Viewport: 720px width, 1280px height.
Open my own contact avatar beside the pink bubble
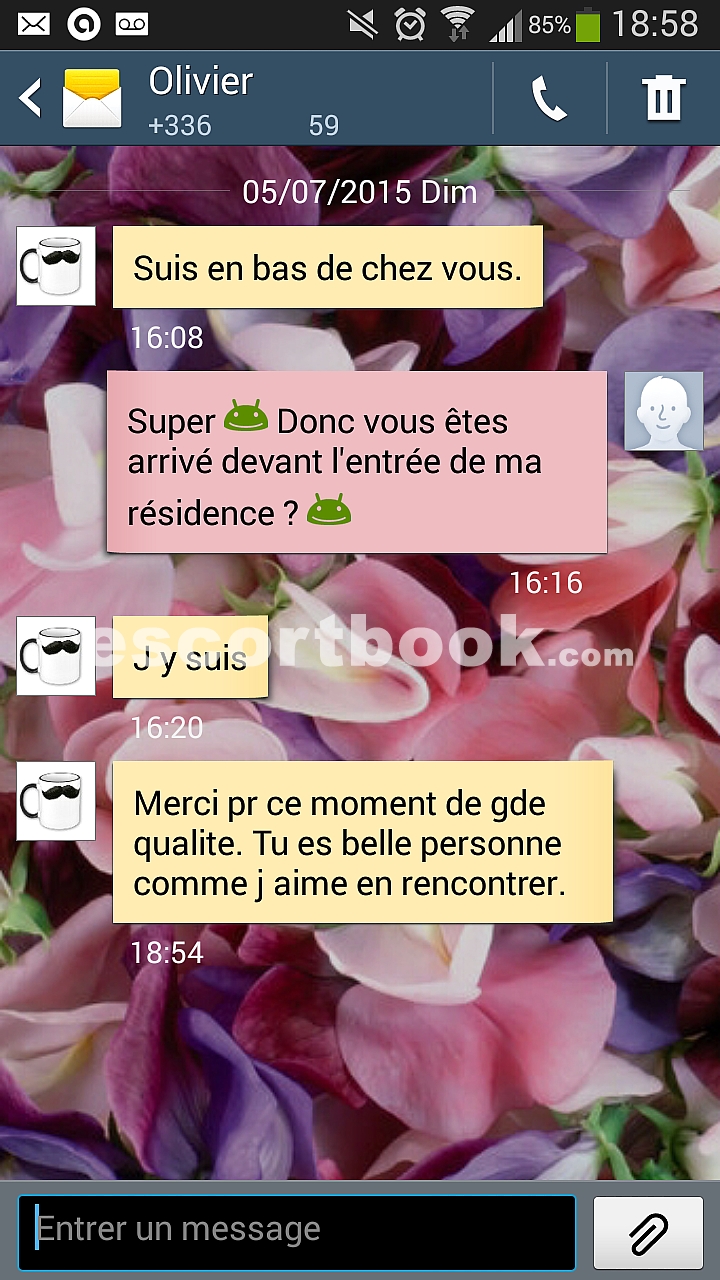click(x=664, y=411)
